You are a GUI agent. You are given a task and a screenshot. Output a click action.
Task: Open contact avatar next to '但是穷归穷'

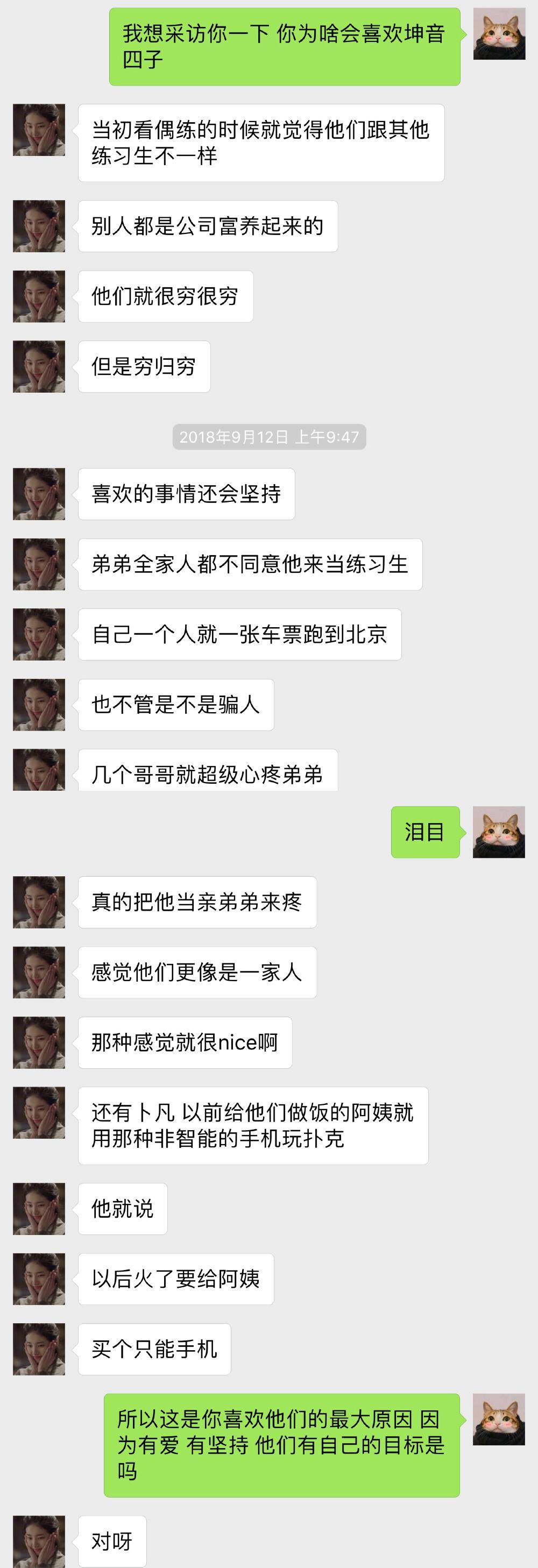tap(39, 366)
